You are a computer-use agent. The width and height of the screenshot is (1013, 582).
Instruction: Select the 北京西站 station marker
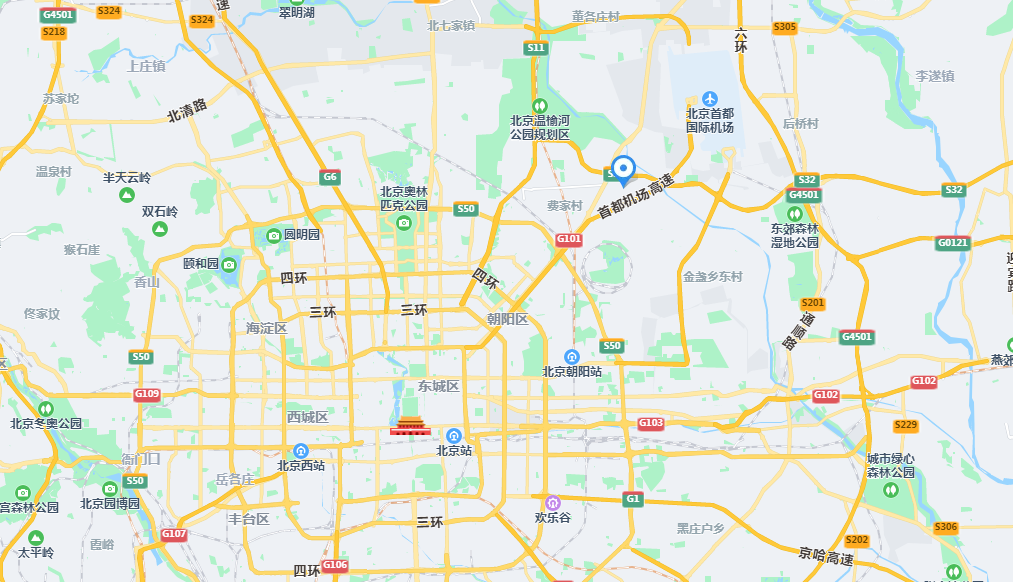coord(301,450)
